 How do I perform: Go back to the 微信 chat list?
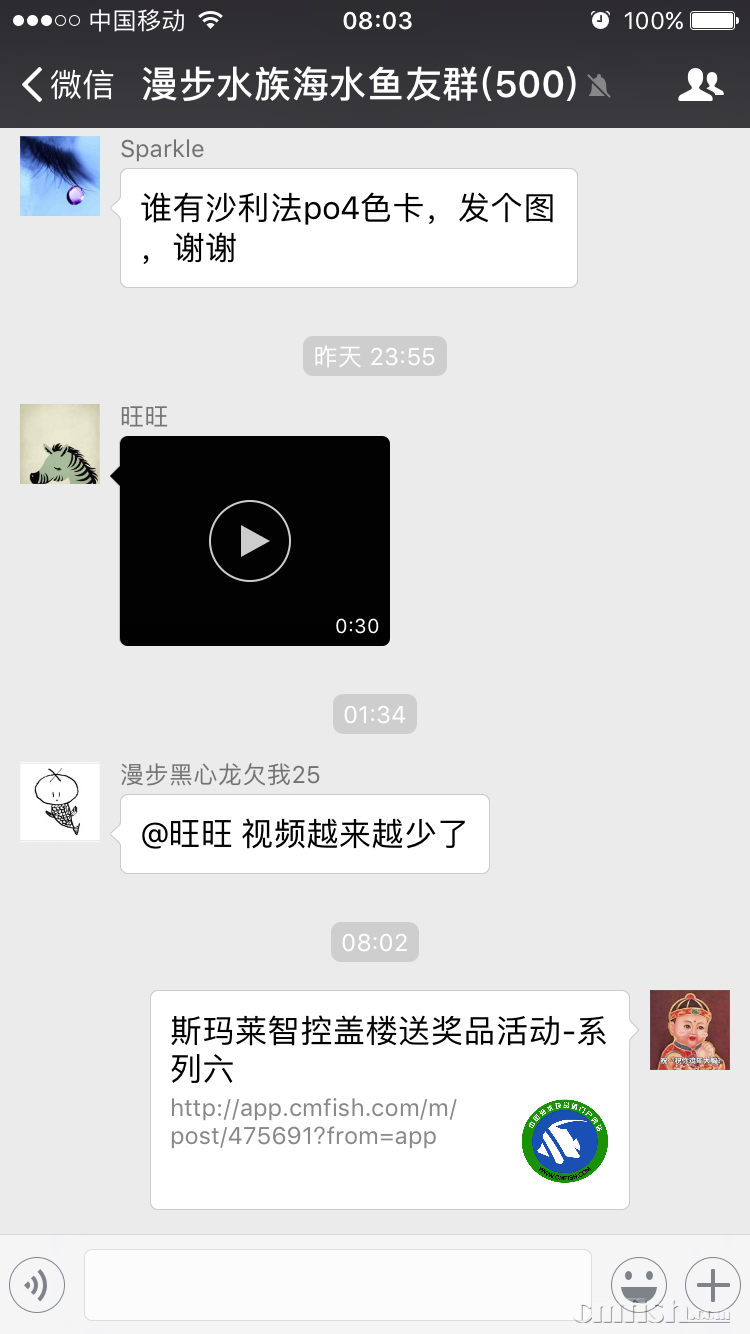pos(66,85)
